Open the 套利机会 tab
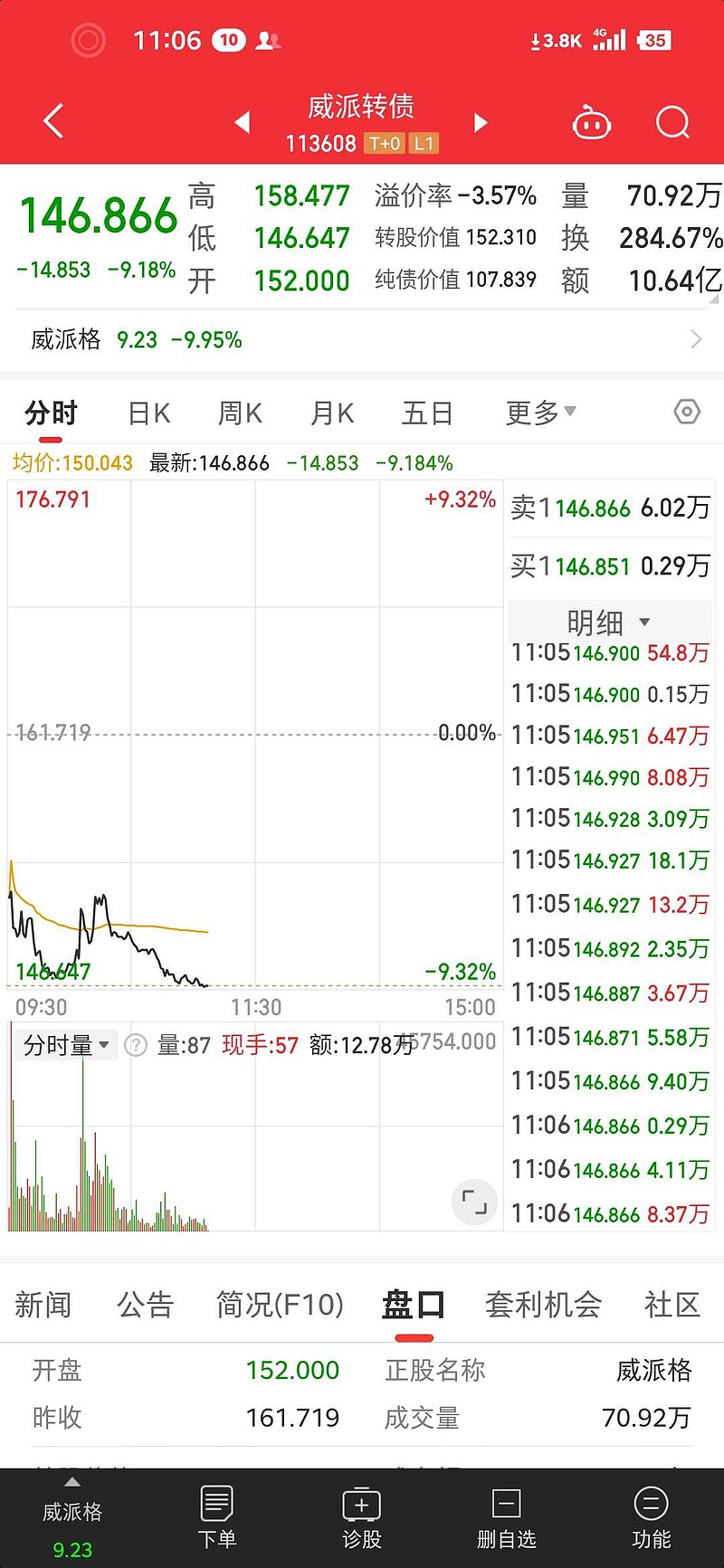The width and height of the screenshot is (724, 1568). (x=543, y=1305)
